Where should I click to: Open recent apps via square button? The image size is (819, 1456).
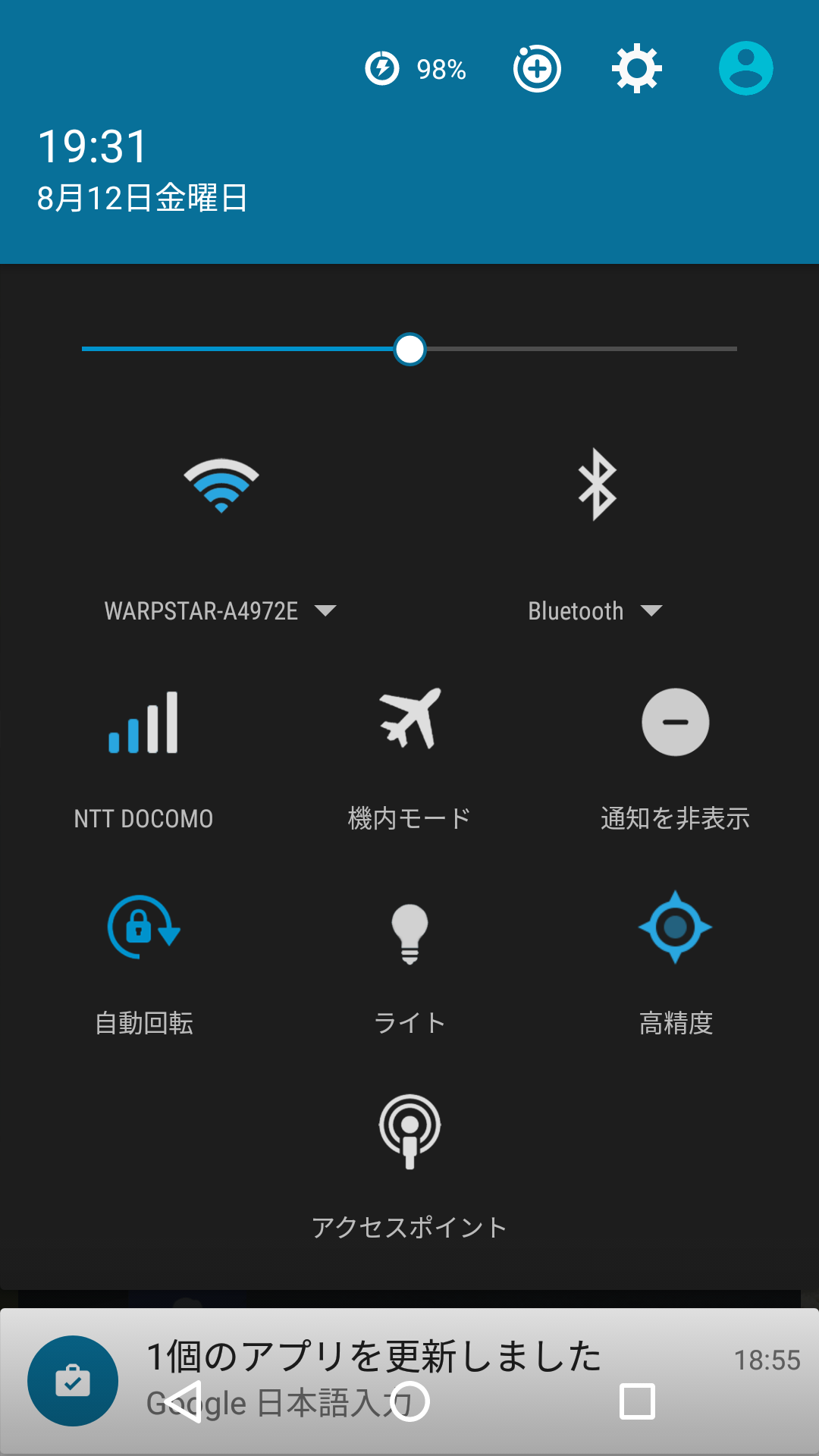(637, 1401)
